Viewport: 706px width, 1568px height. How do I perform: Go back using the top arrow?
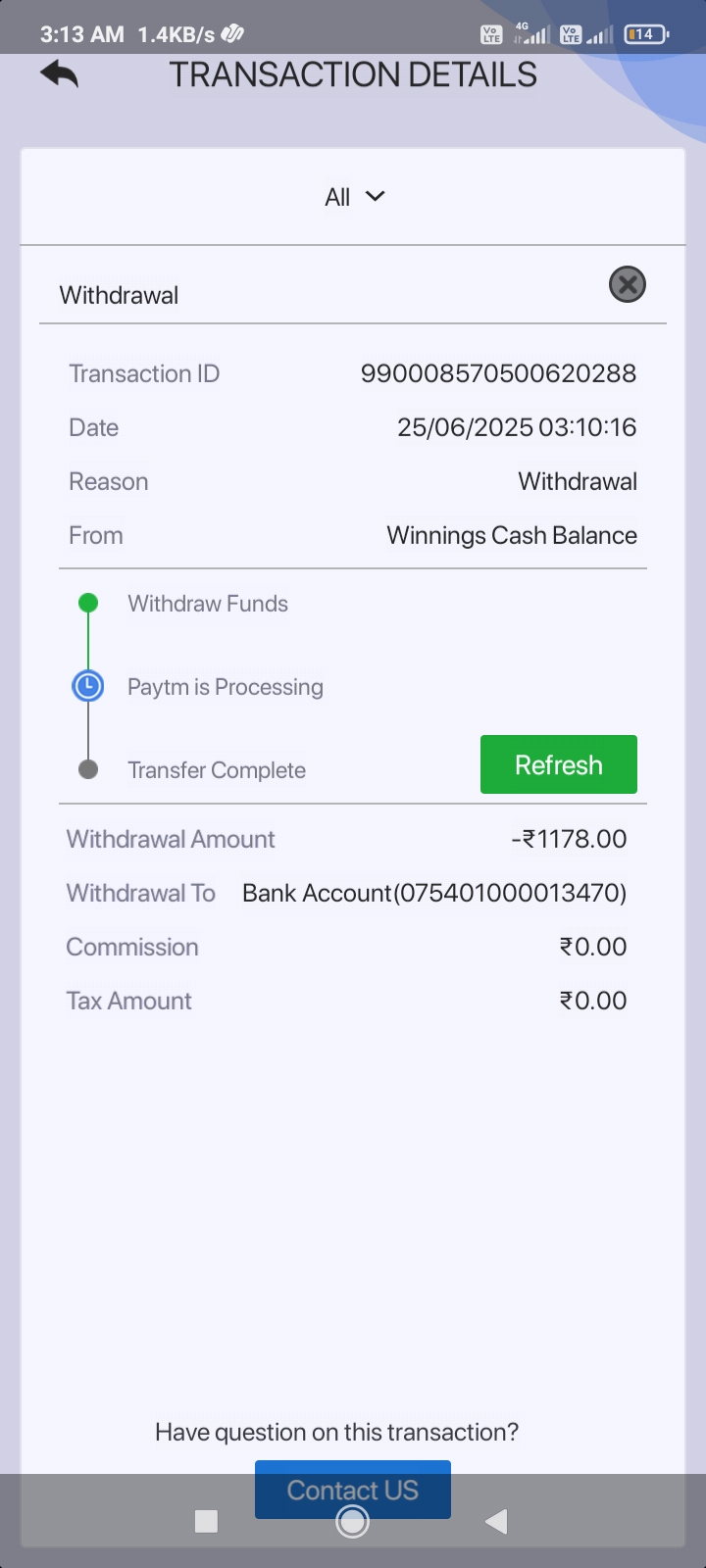[x=59, y=74]
